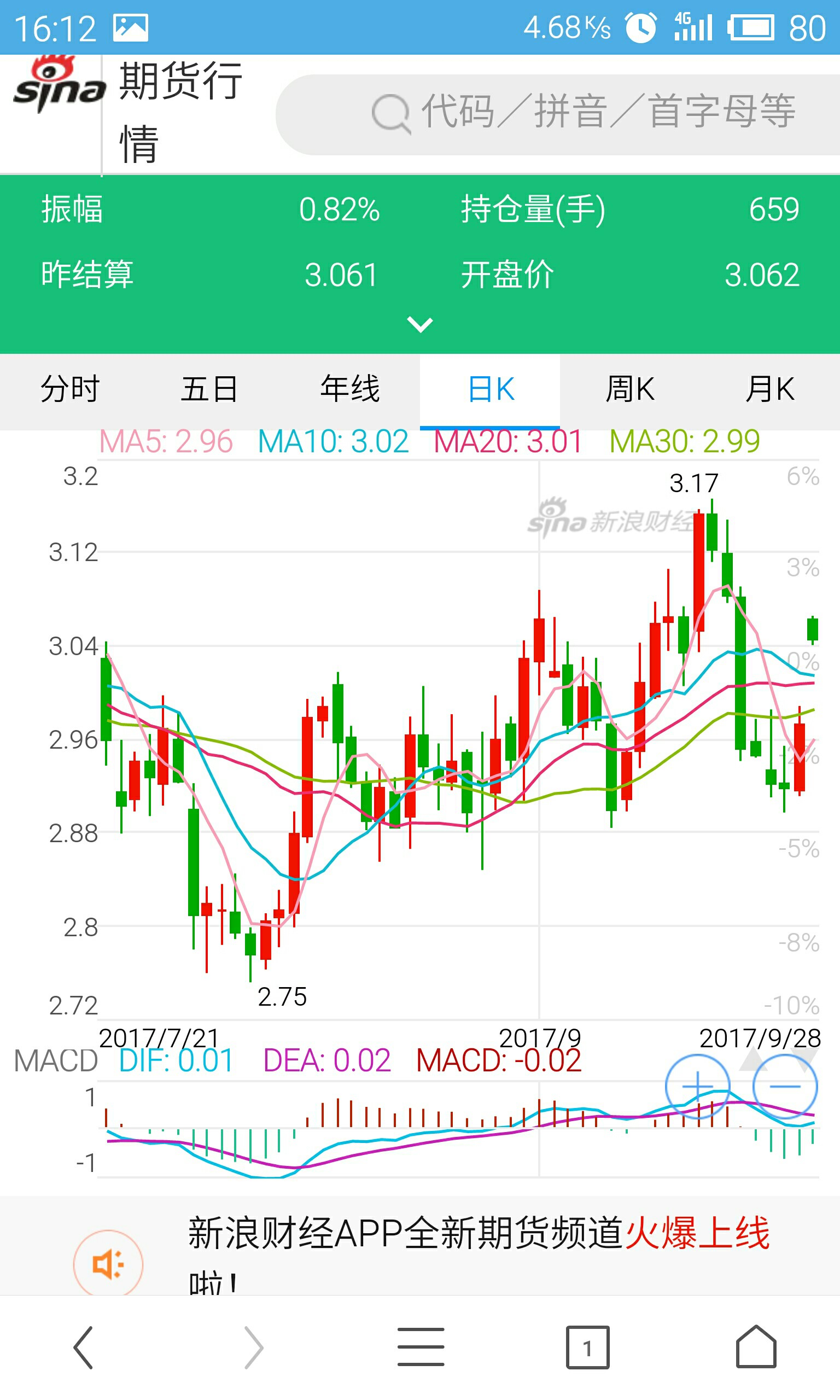Open the browser menu
This screenshot has width=840, height=1400.
(x=420, y=1347)
